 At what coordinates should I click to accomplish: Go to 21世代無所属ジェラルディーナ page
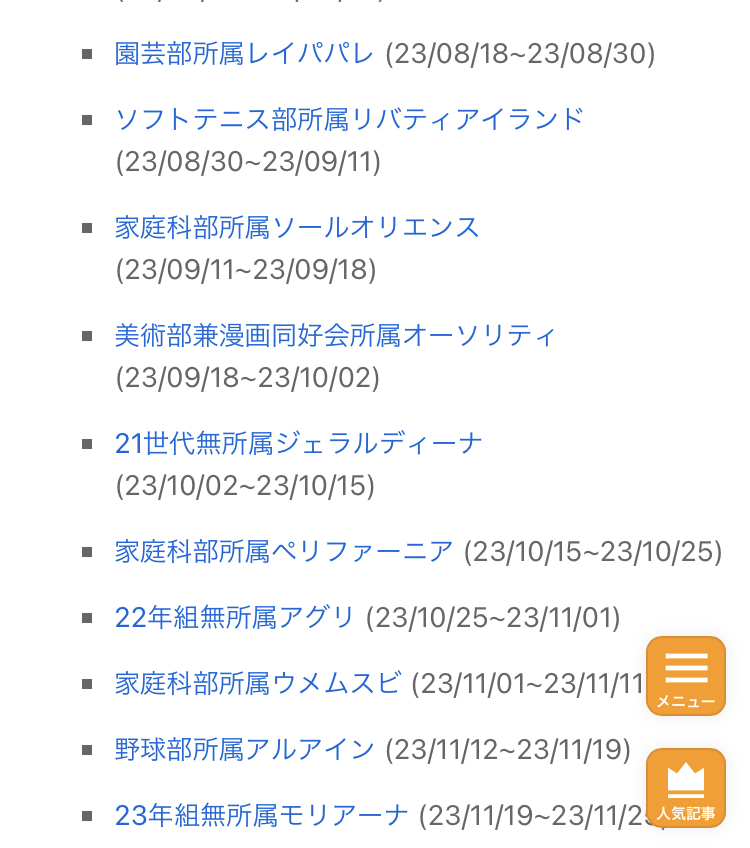[x=298, y=443]
